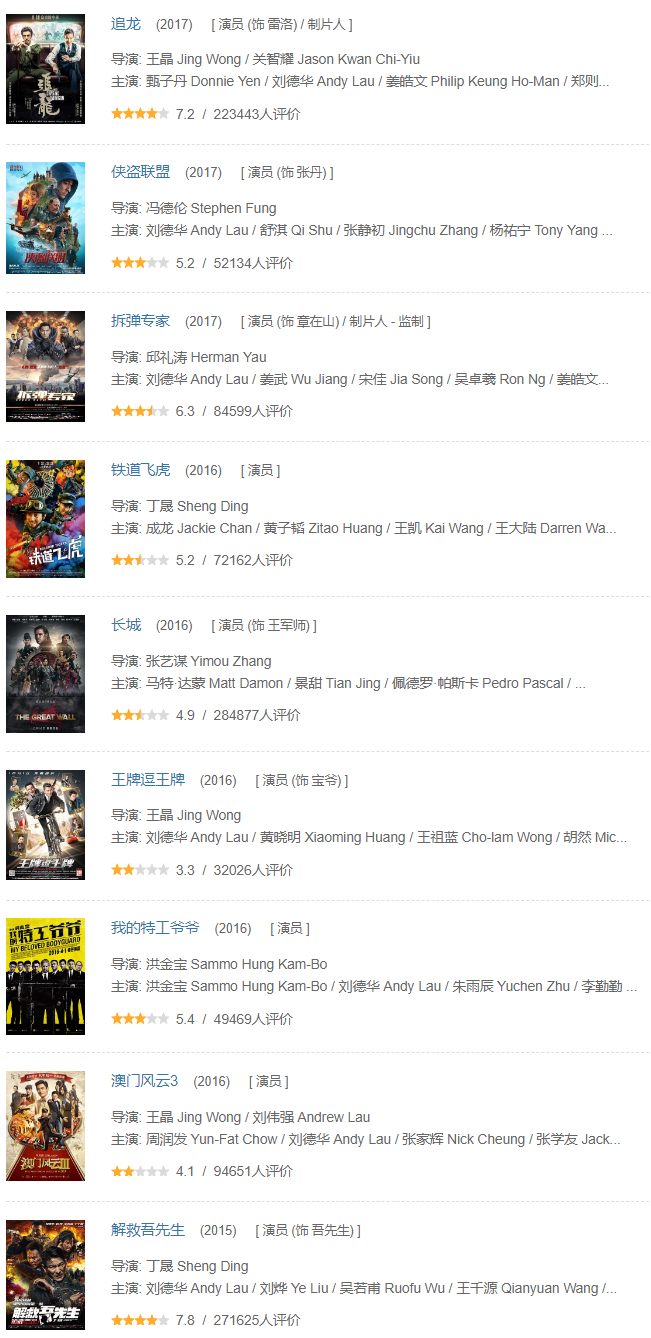
Task: Tap the 澳门风云3 poster thumbnail
Action: [x=45, y=1126]
